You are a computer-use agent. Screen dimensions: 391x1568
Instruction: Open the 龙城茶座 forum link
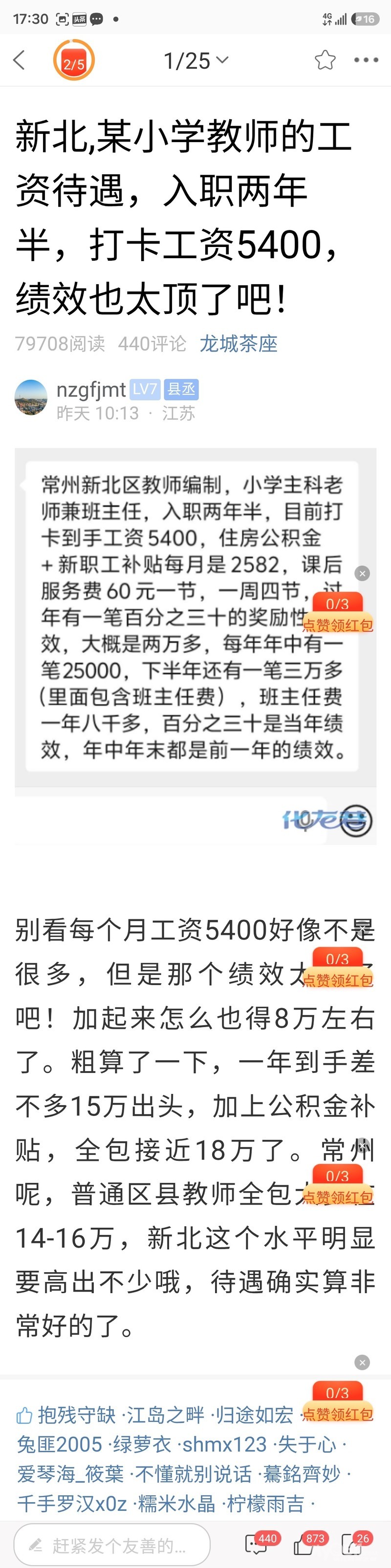(238, 344)
